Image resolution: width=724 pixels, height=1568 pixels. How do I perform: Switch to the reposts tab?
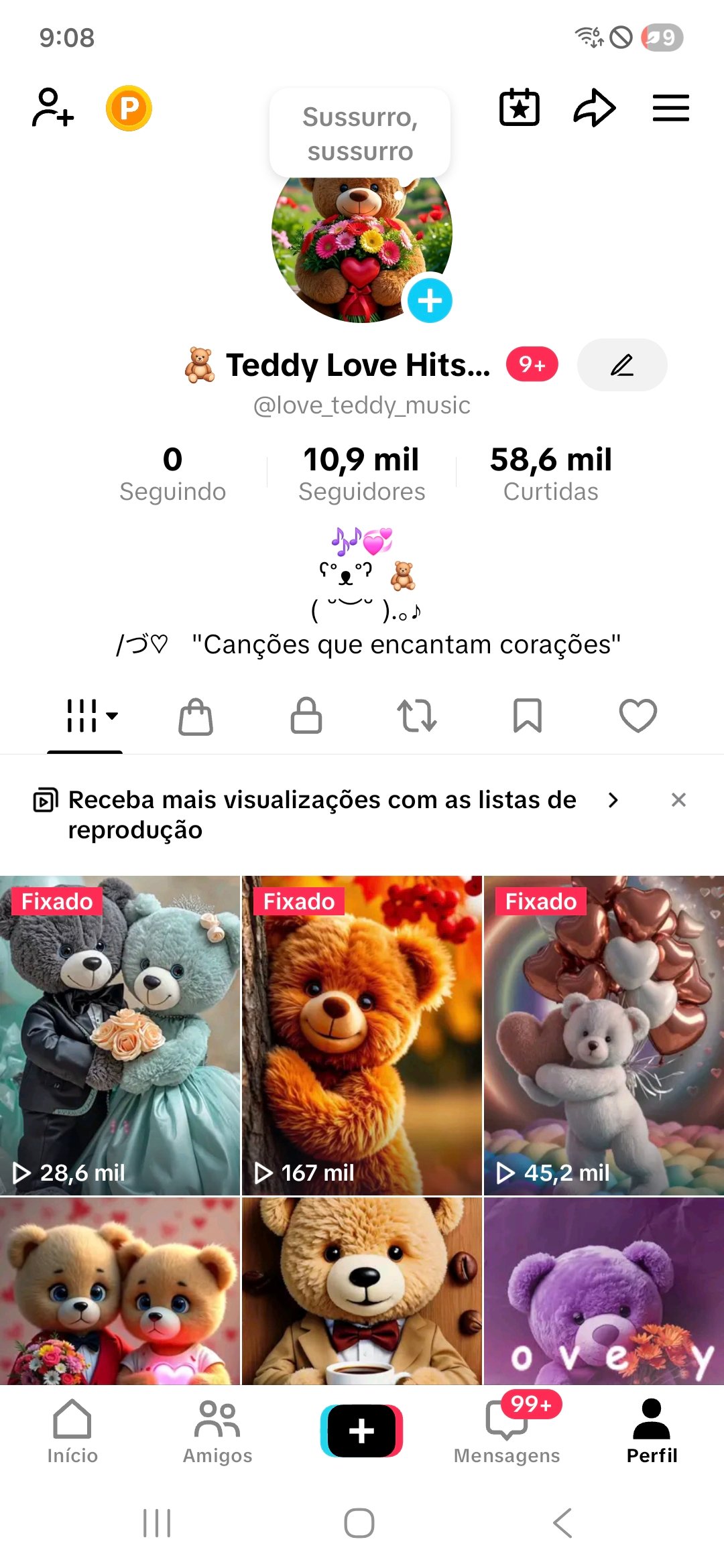(417, 716)
